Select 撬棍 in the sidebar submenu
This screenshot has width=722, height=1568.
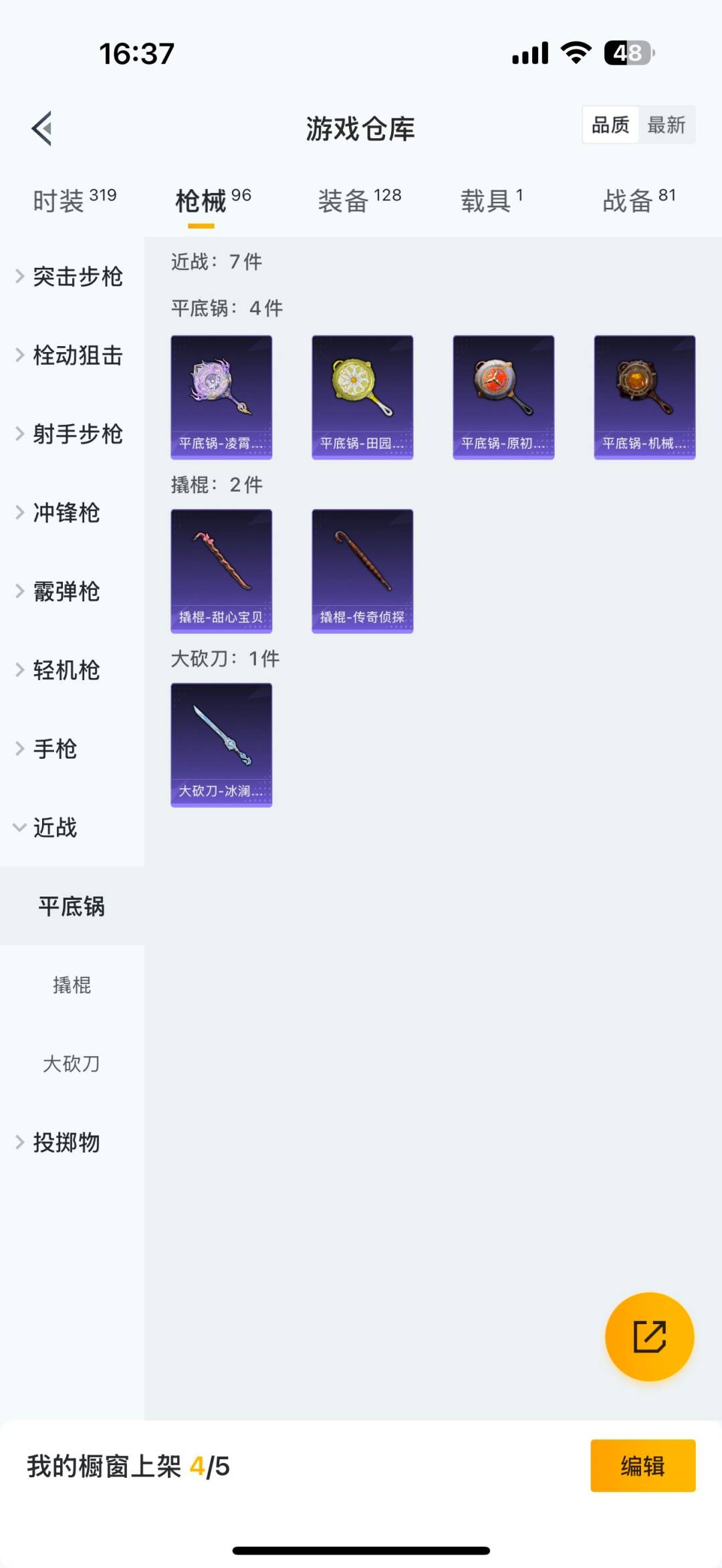click(72, 985)
